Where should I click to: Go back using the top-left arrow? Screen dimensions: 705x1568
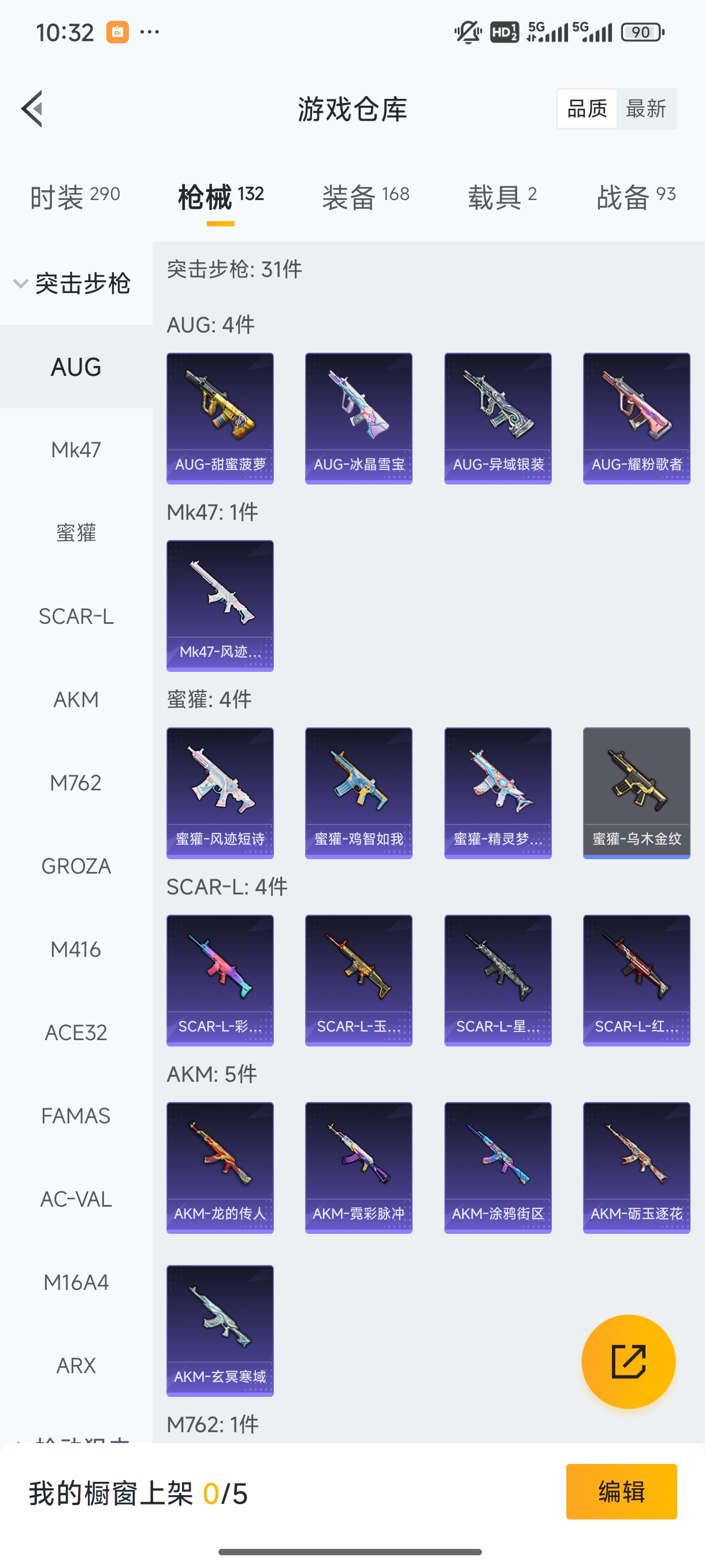point(32,109)
